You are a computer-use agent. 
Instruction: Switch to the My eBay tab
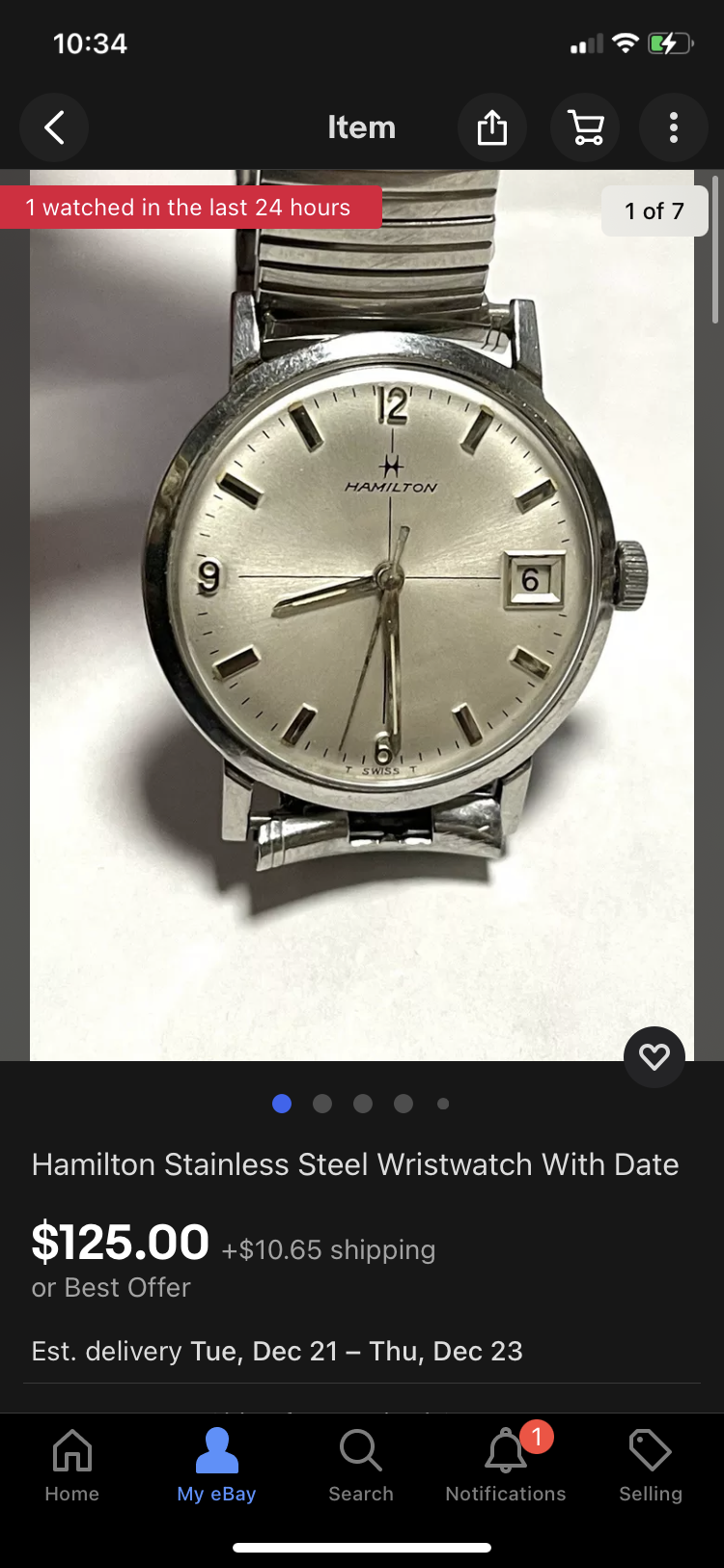[x=216, y=1466]
